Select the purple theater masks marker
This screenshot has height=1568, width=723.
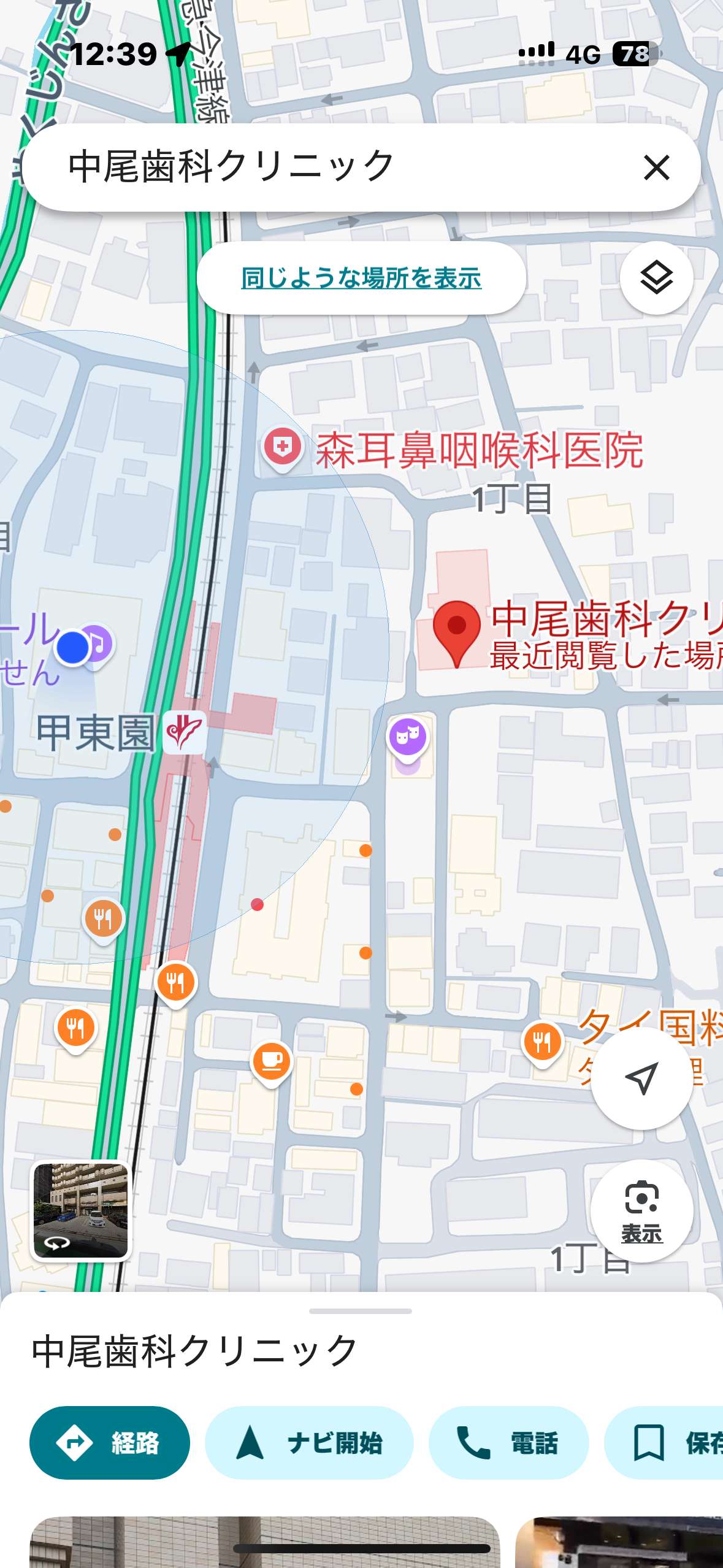coord(407,737)
